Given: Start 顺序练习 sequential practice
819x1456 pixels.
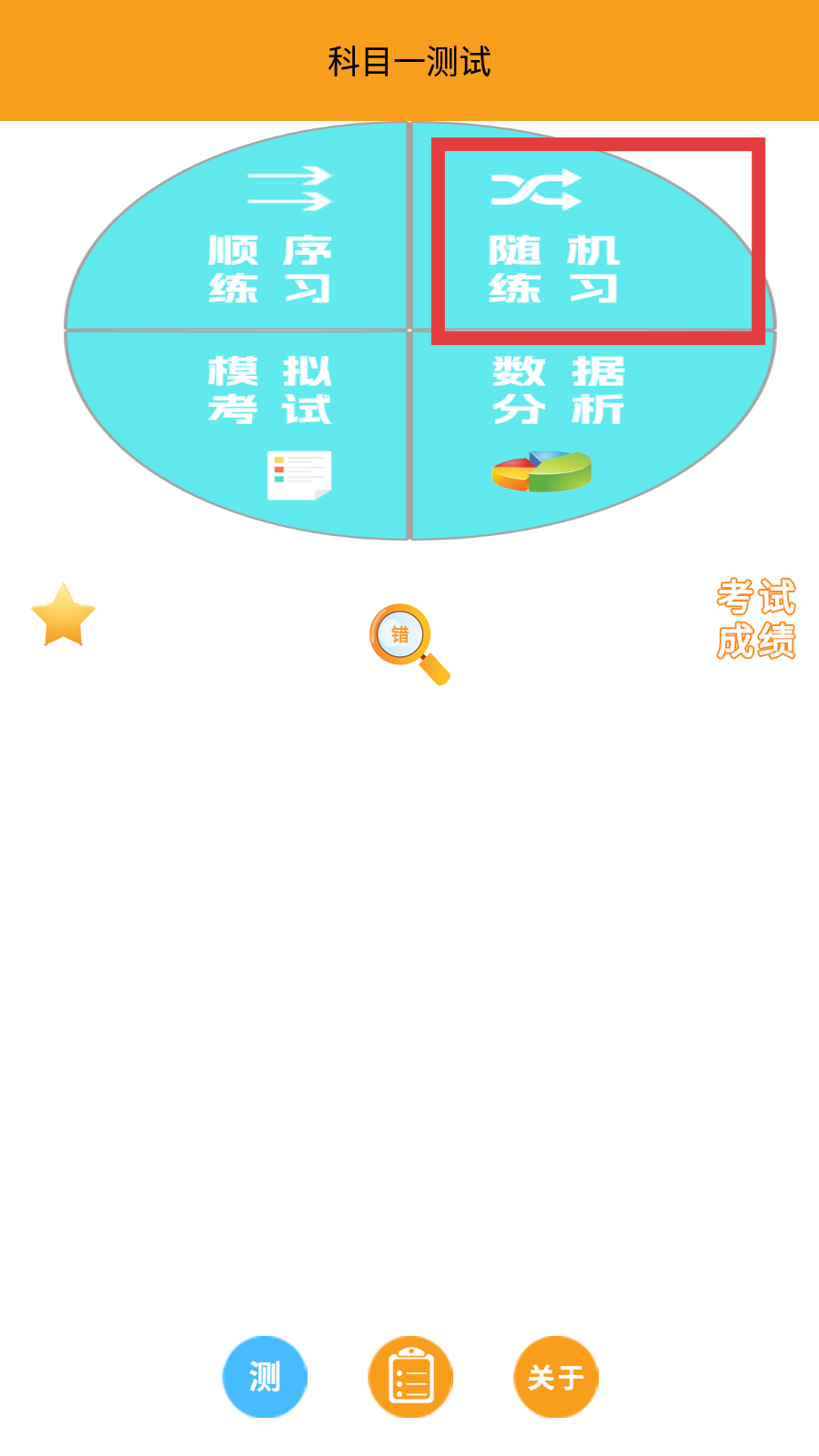Looking at the screenshot, I should click(x=268, y=246).
